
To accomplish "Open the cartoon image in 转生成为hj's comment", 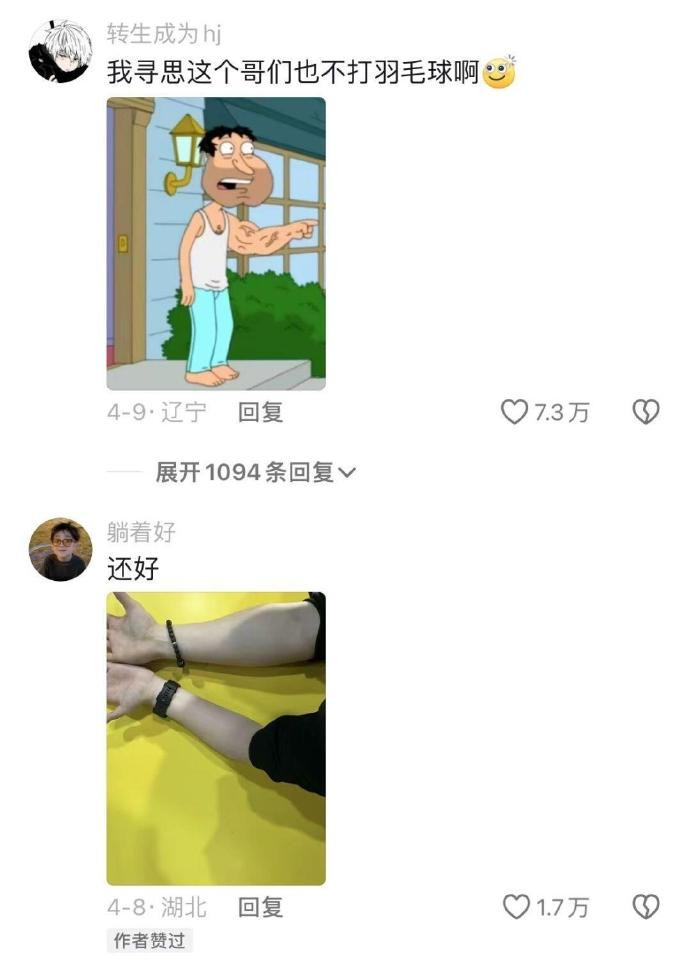I will (216, 243).
